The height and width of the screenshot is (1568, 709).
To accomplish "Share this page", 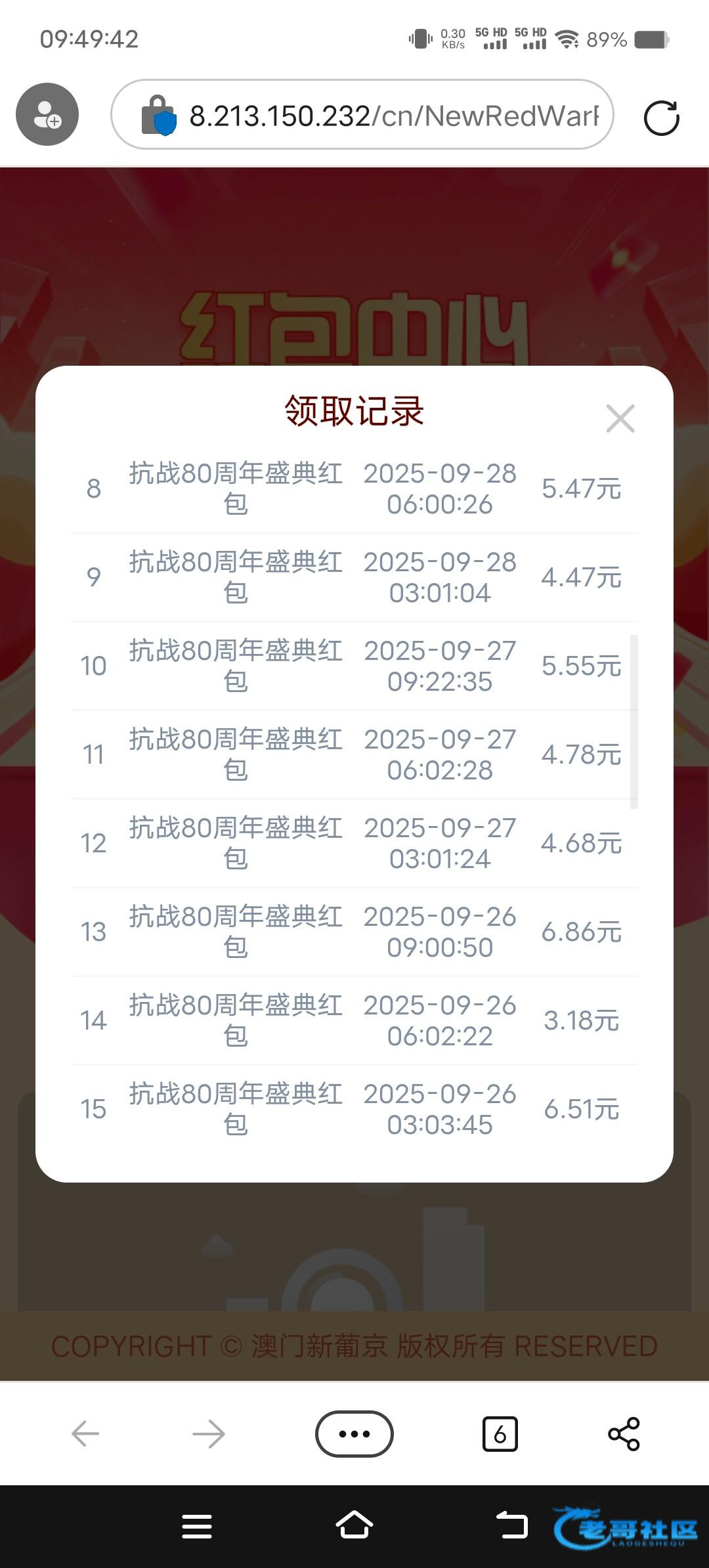I will [x=624, y=1433].
